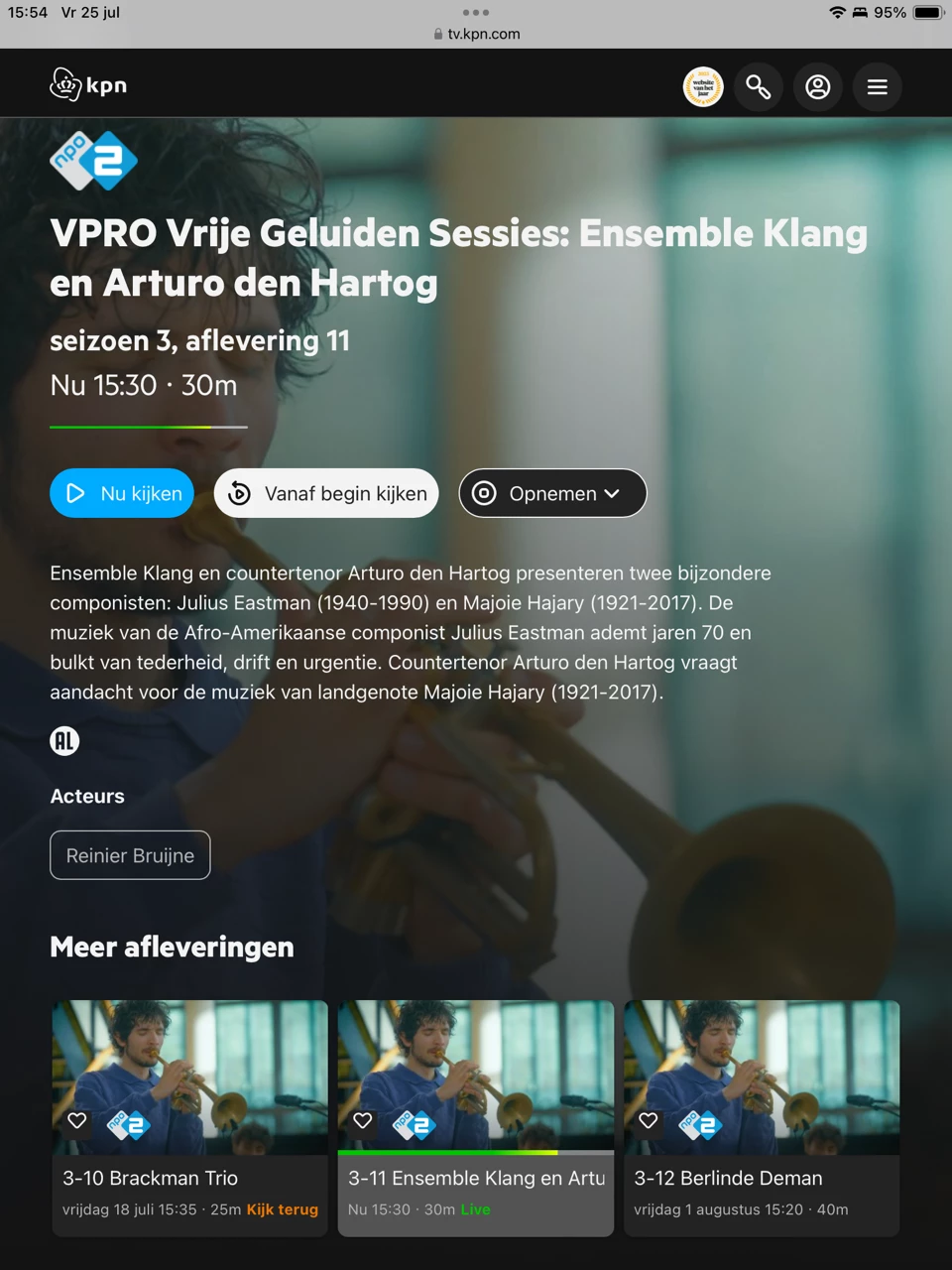Open the KPN home logo
The height and width of the screenshot is (1270, 952).
(x=88, y=85)
